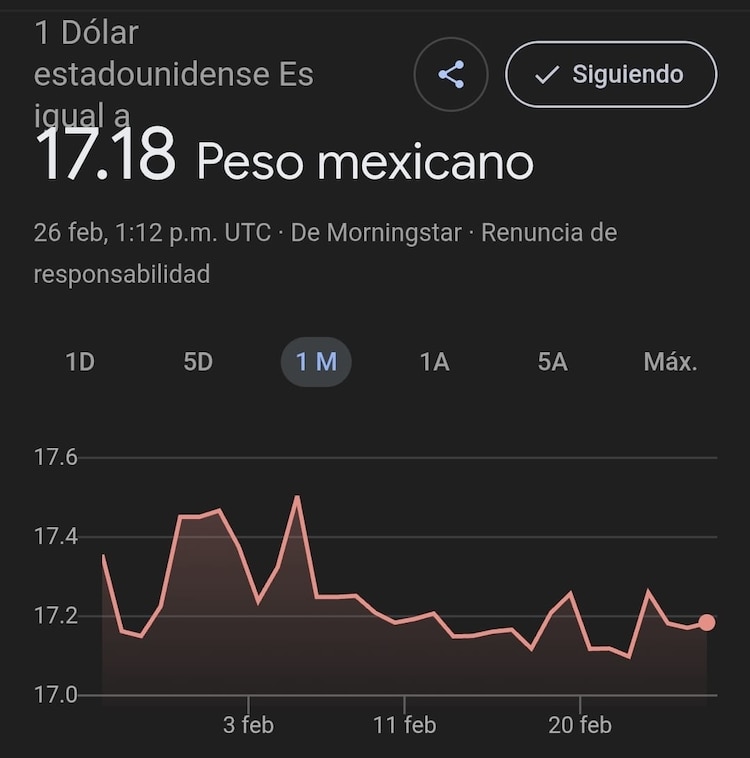Screen dimensions: 750x758
Task: Toggle the currently active 1M range
Action: coord(316,362)
